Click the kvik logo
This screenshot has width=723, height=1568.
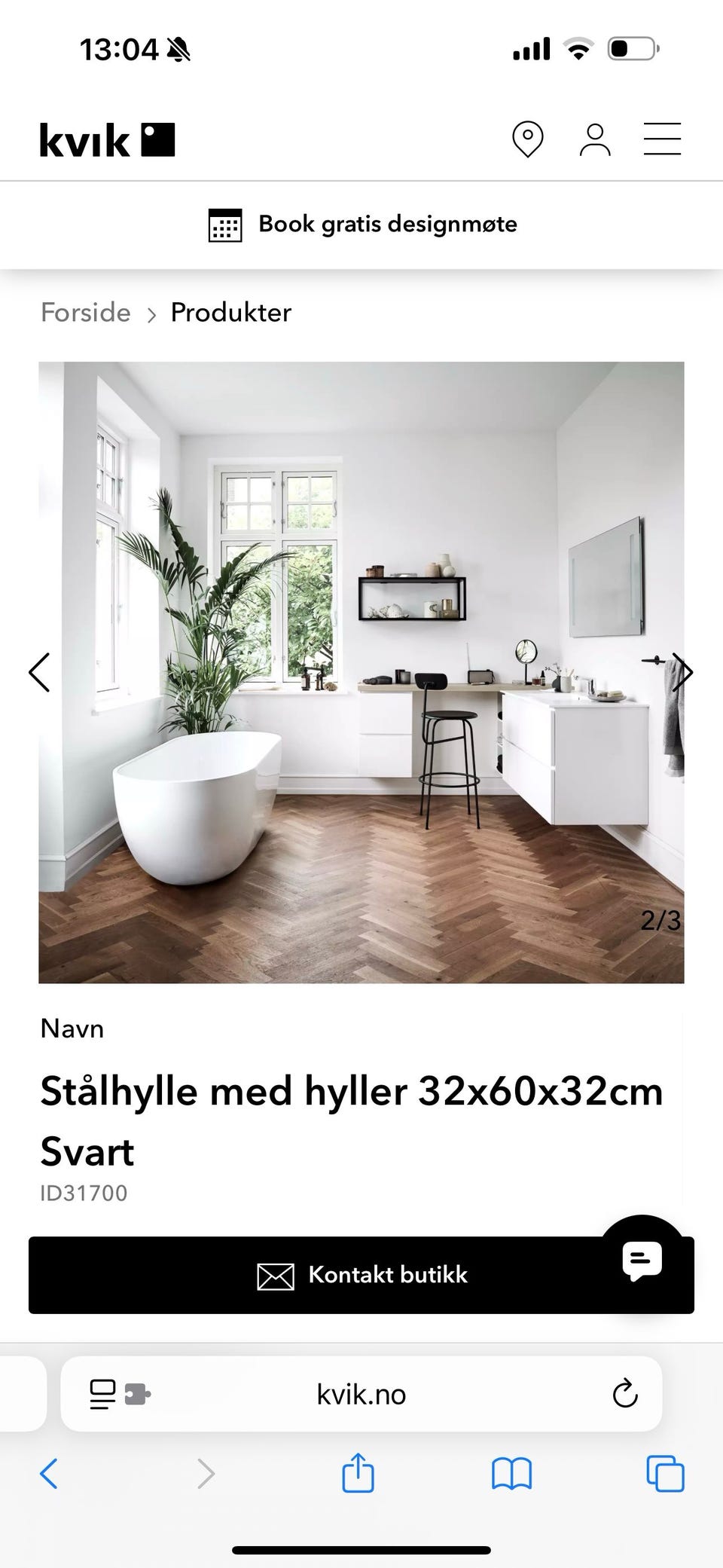coord(106,139)
